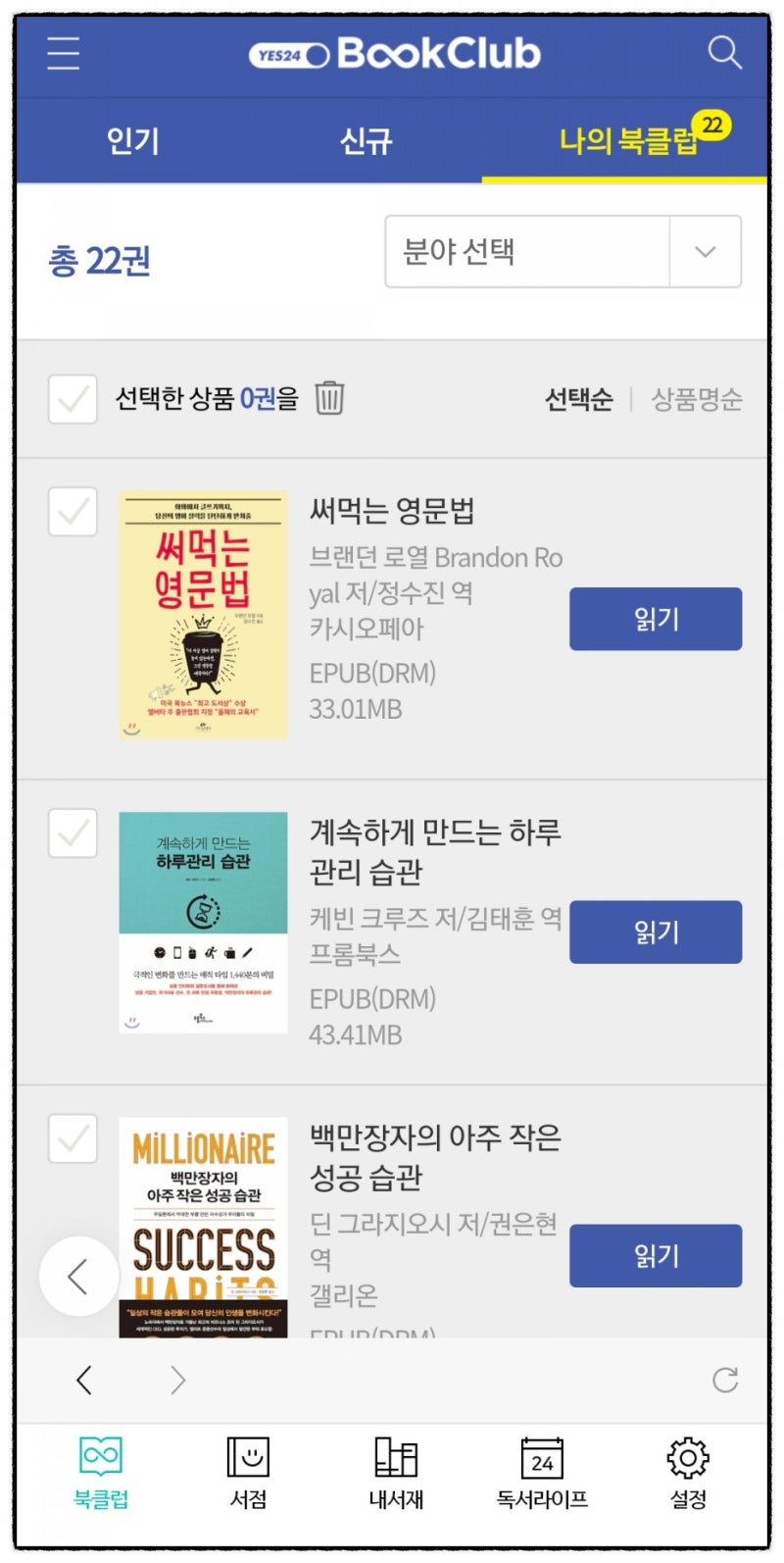Viewport: 784px width, 1563px height.
Task: Open the 설정 settings section
Action: 686,1471
